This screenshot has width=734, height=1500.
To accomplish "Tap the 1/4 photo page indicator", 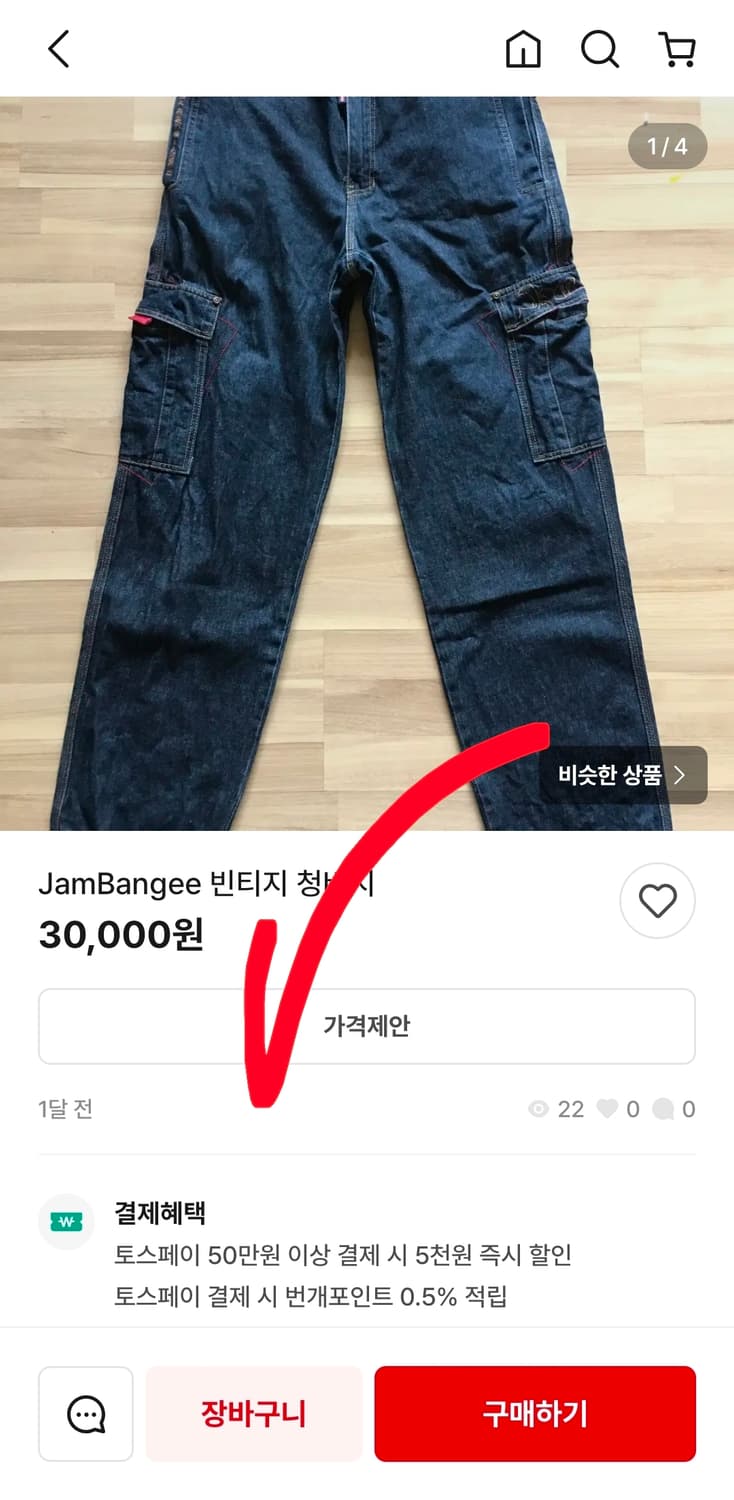I will [665, 146].
